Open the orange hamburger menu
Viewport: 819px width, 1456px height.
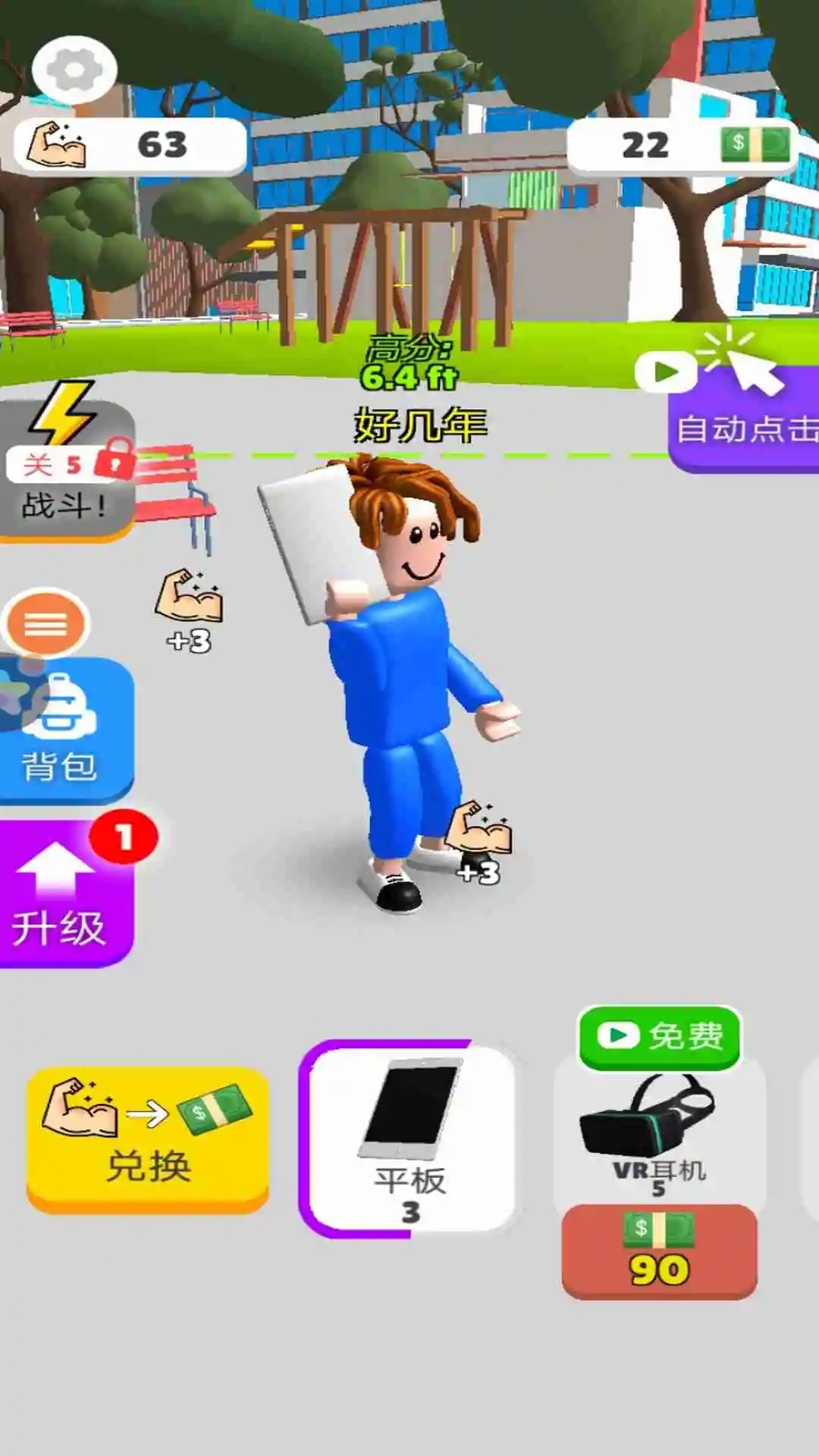pyautogui.click(x=46, y=624)
